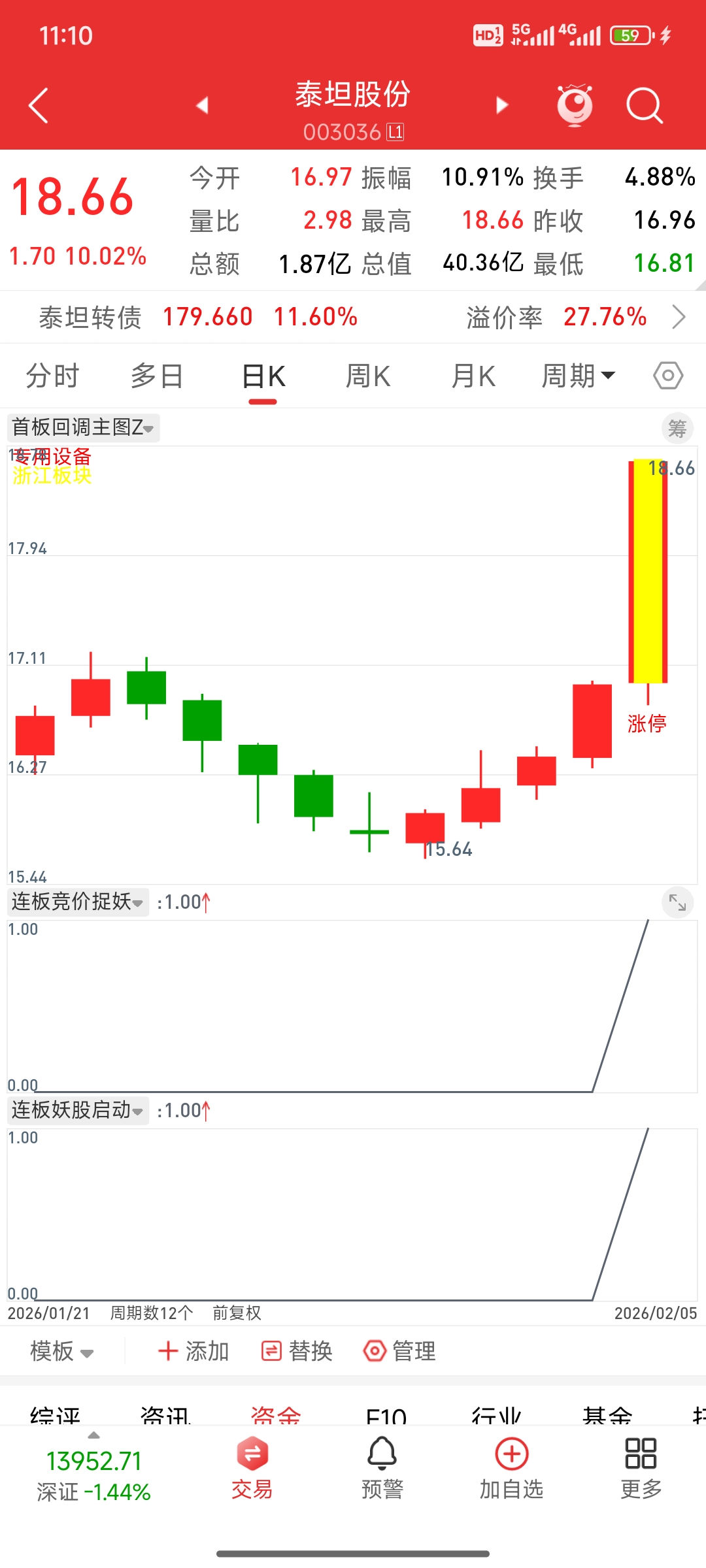Open the 模板 template dropdown
Image resolution: width=706 pixels, height=1568 pixels.
pos(62,1351)
